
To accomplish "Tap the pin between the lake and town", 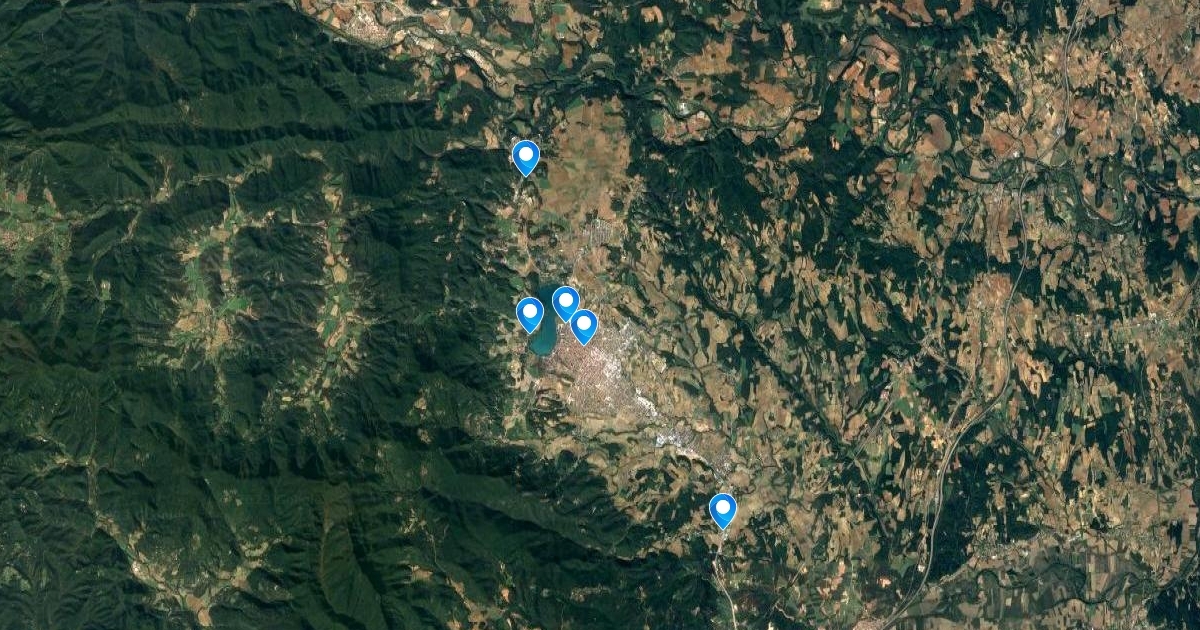I will point(584,325).
